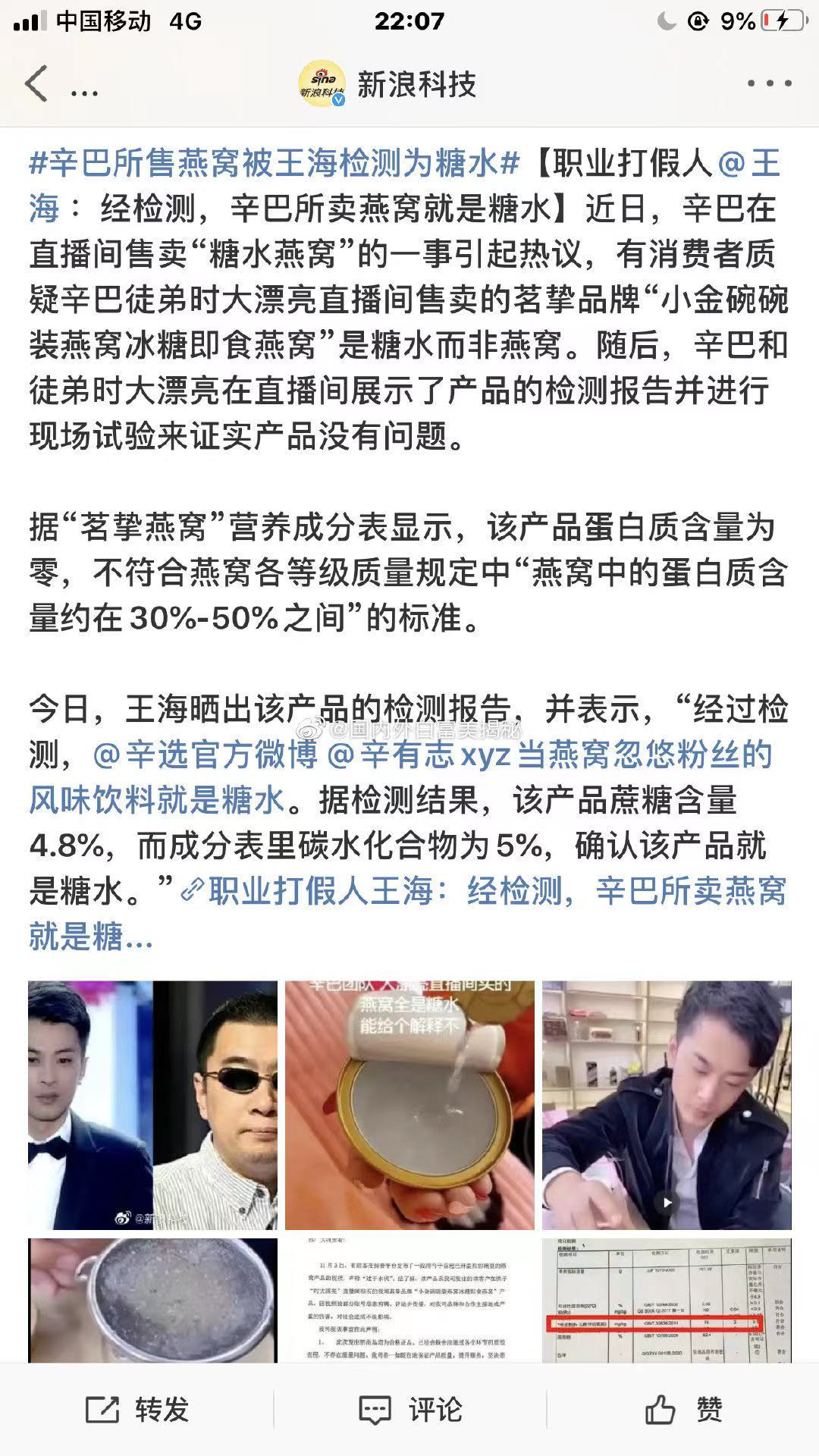
Task: Open the top-right overflow menu
Action: coord(769,83)
